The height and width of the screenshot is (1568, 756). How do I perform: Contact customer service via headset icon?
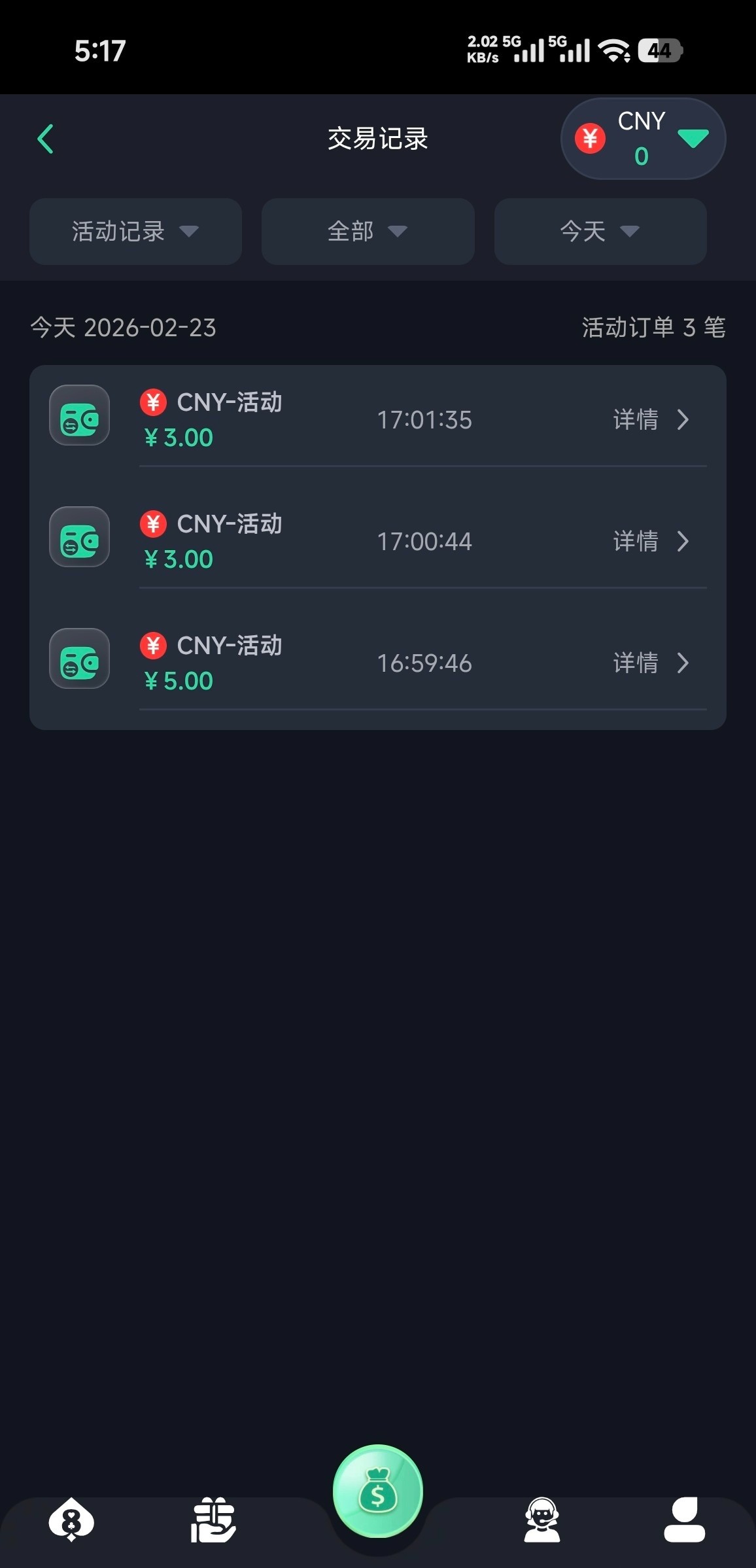(x=542, y=1519)
